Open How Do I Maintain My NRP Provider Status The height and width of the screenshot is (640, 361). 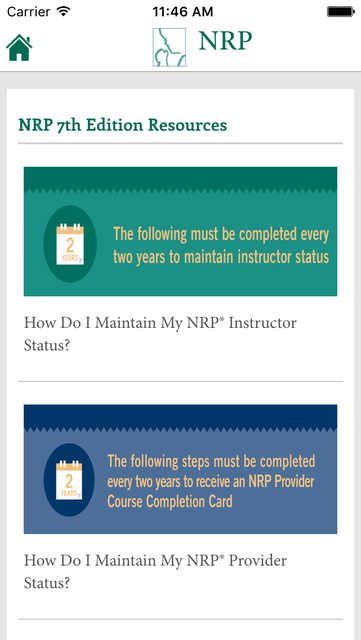(x=155, y=571)
